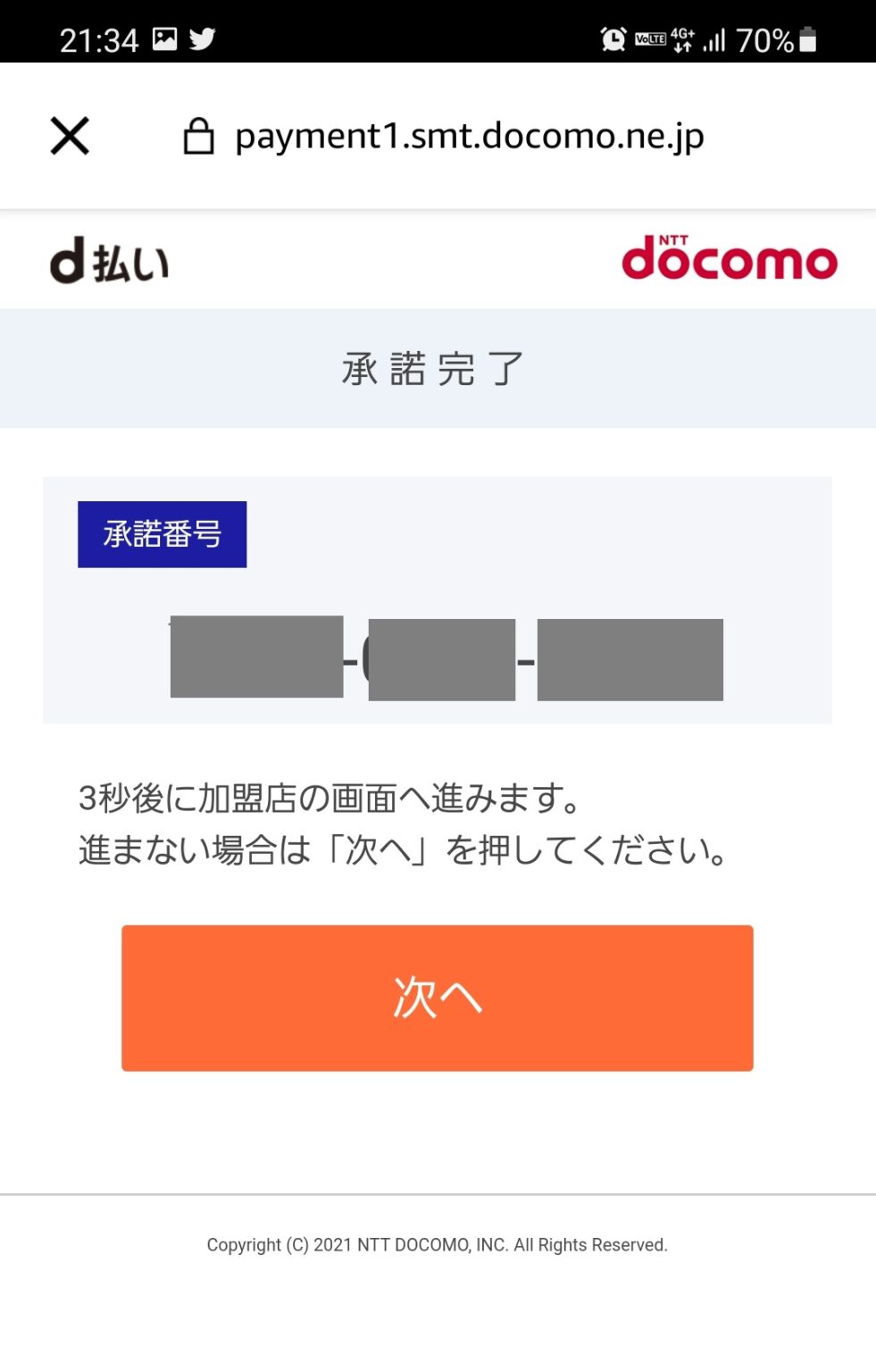Tap the padlock security icon beside the URL

tap(198, 136)
